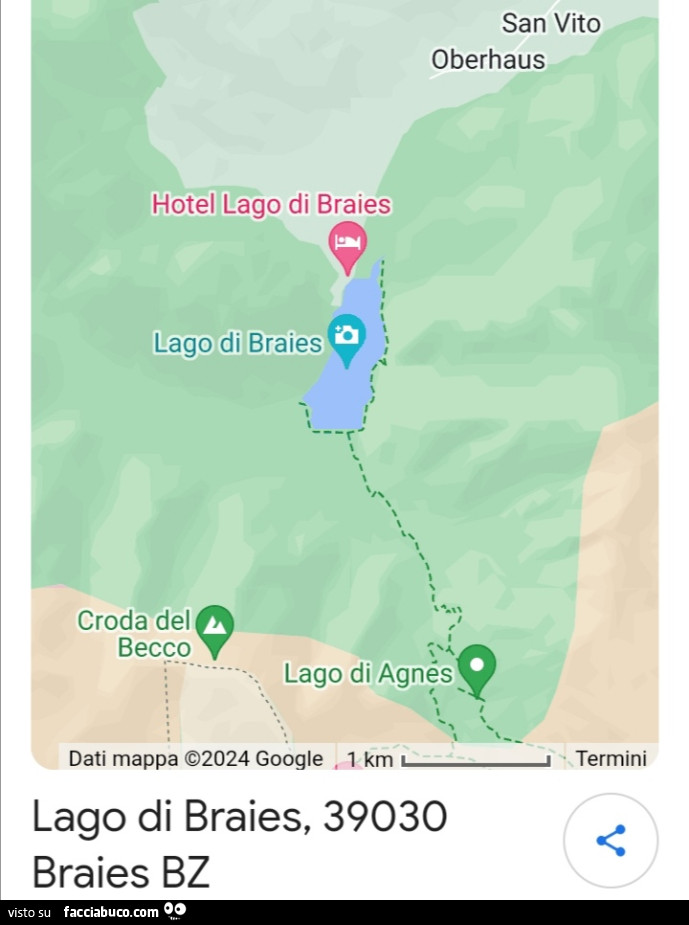The width and height of the screenshot is (689, 925).
Task: Share the Lago di Braies location
Action: pos(610,840)
